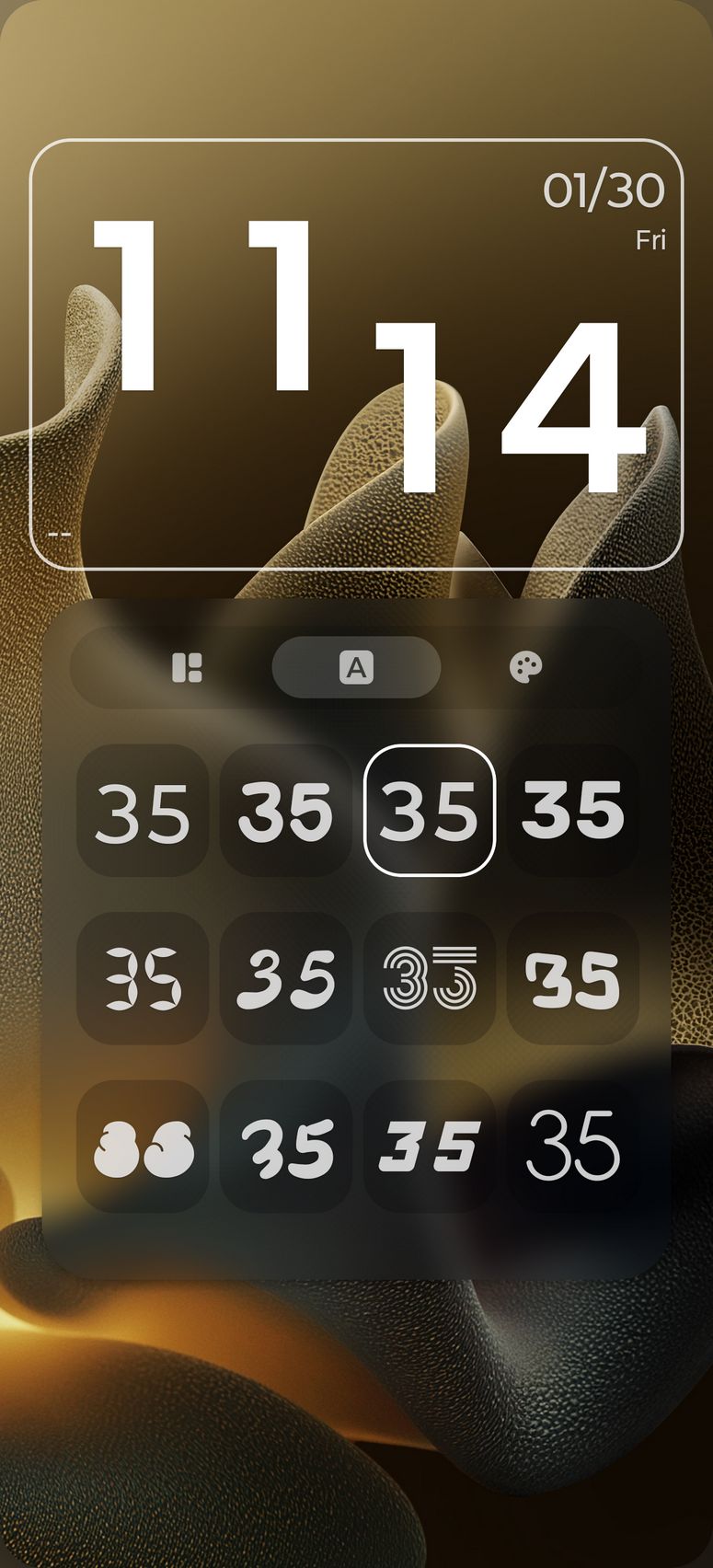713x1568 pixels.
Task: Choose the bold rounded 35 font in first row
Action: point(286,811)
